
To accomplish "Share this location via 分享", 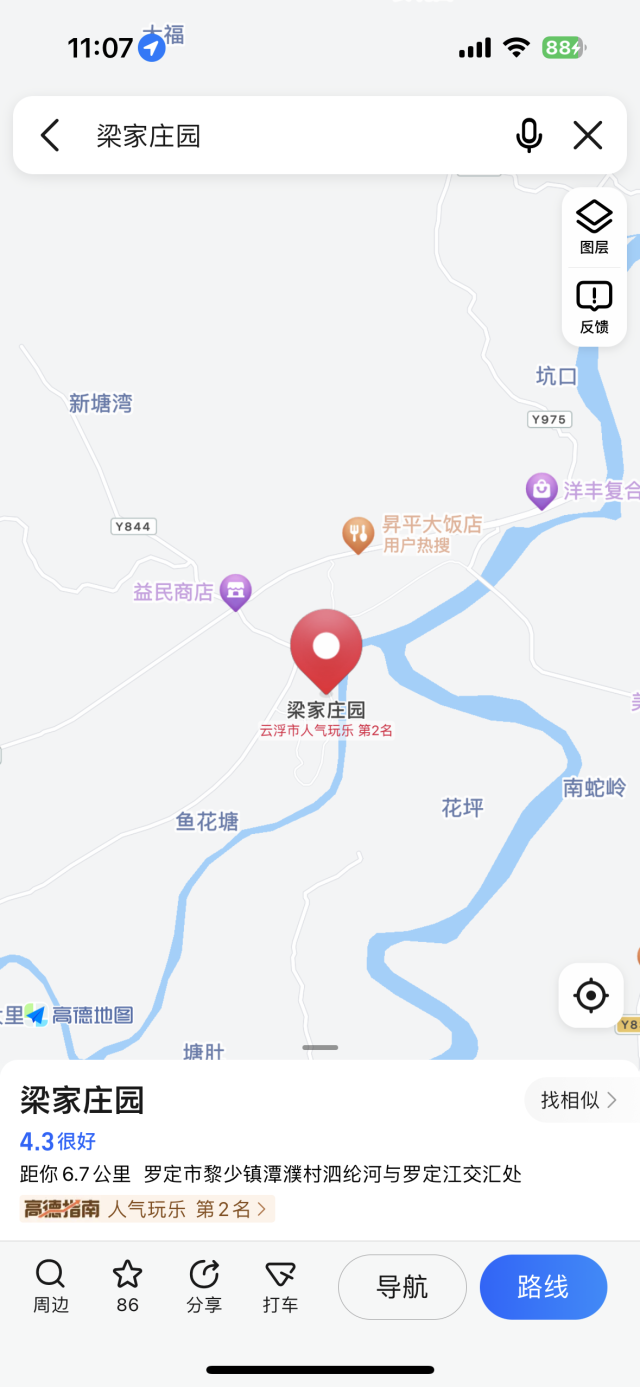I will pos(204,1286).
